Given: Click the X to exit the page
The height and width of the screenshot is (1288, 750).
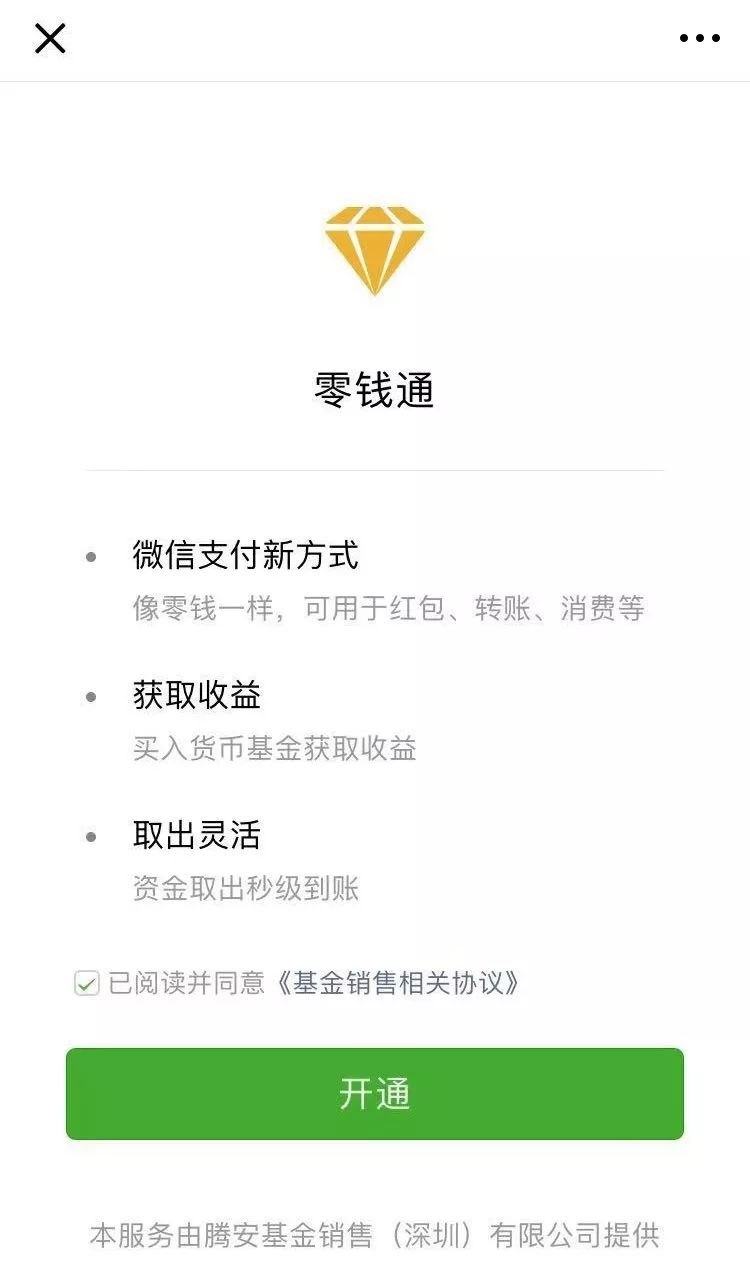Looking at the screenshot, I should pos(49,39).
